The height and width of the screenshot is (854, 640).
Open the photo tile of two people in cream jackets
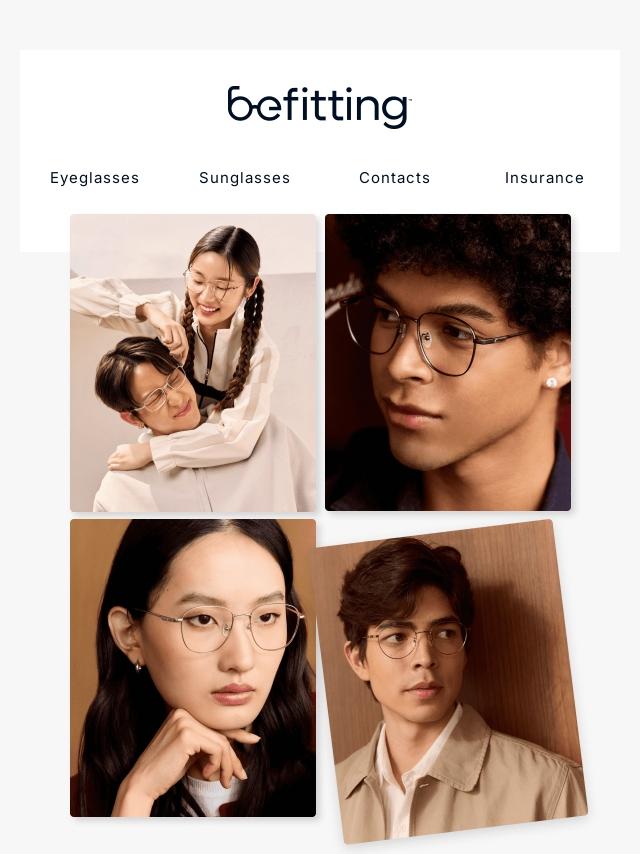tap(193, 363)
